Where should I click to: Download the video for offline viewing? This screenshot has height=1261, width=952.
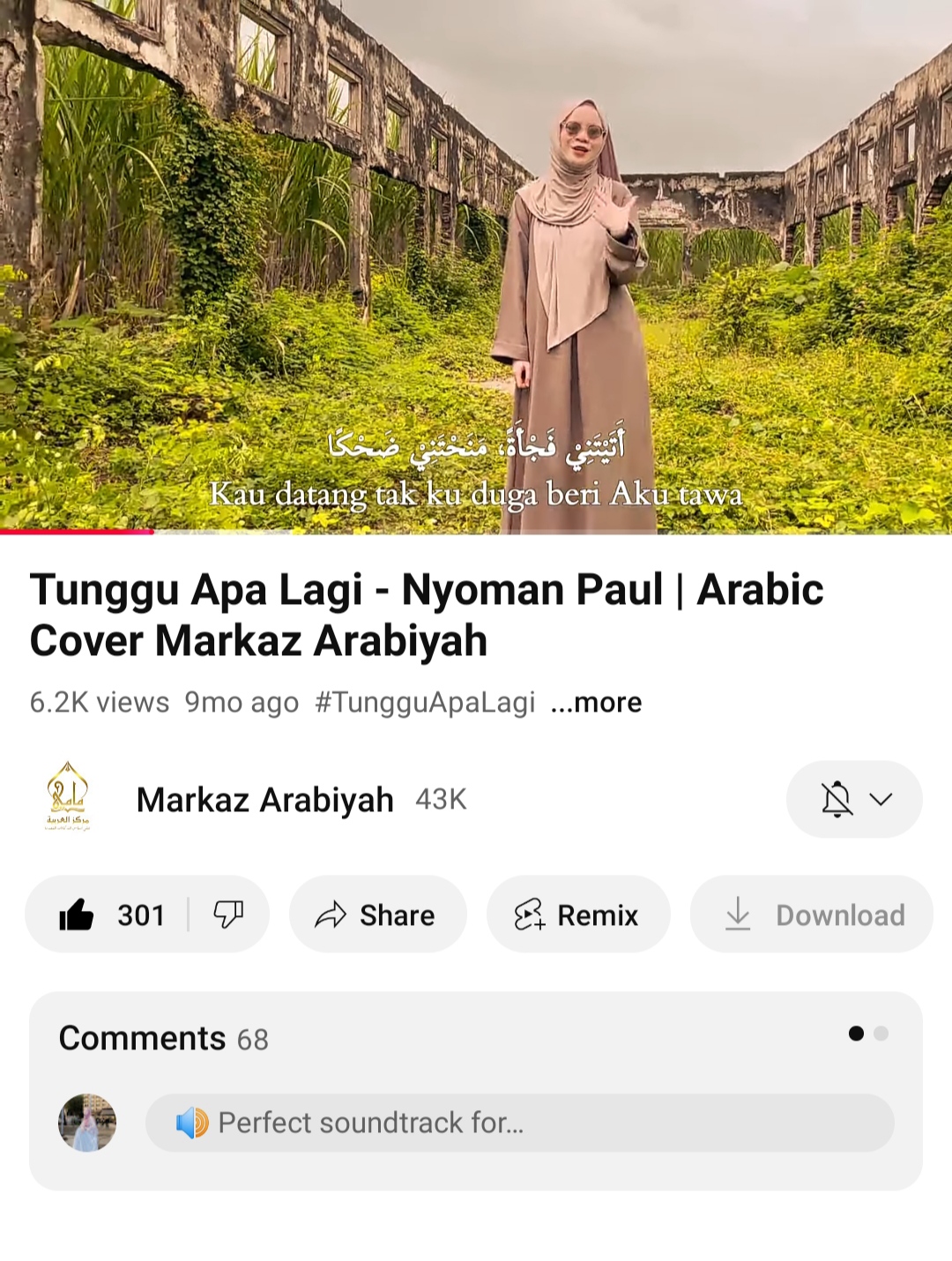pos(813,914)
